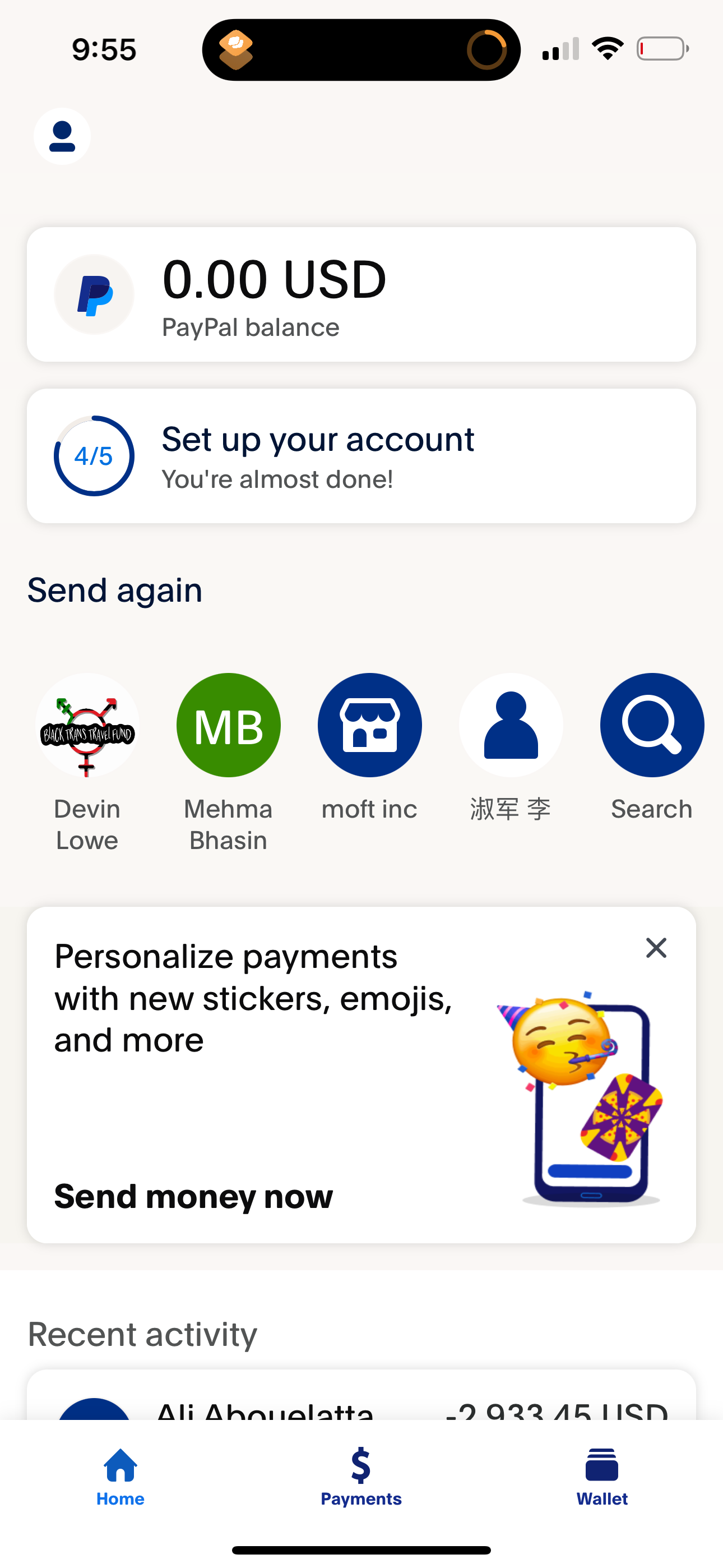Open the Set up your account card
Image resolution: width=723 pixels, height=1568 pixels.
361,455
